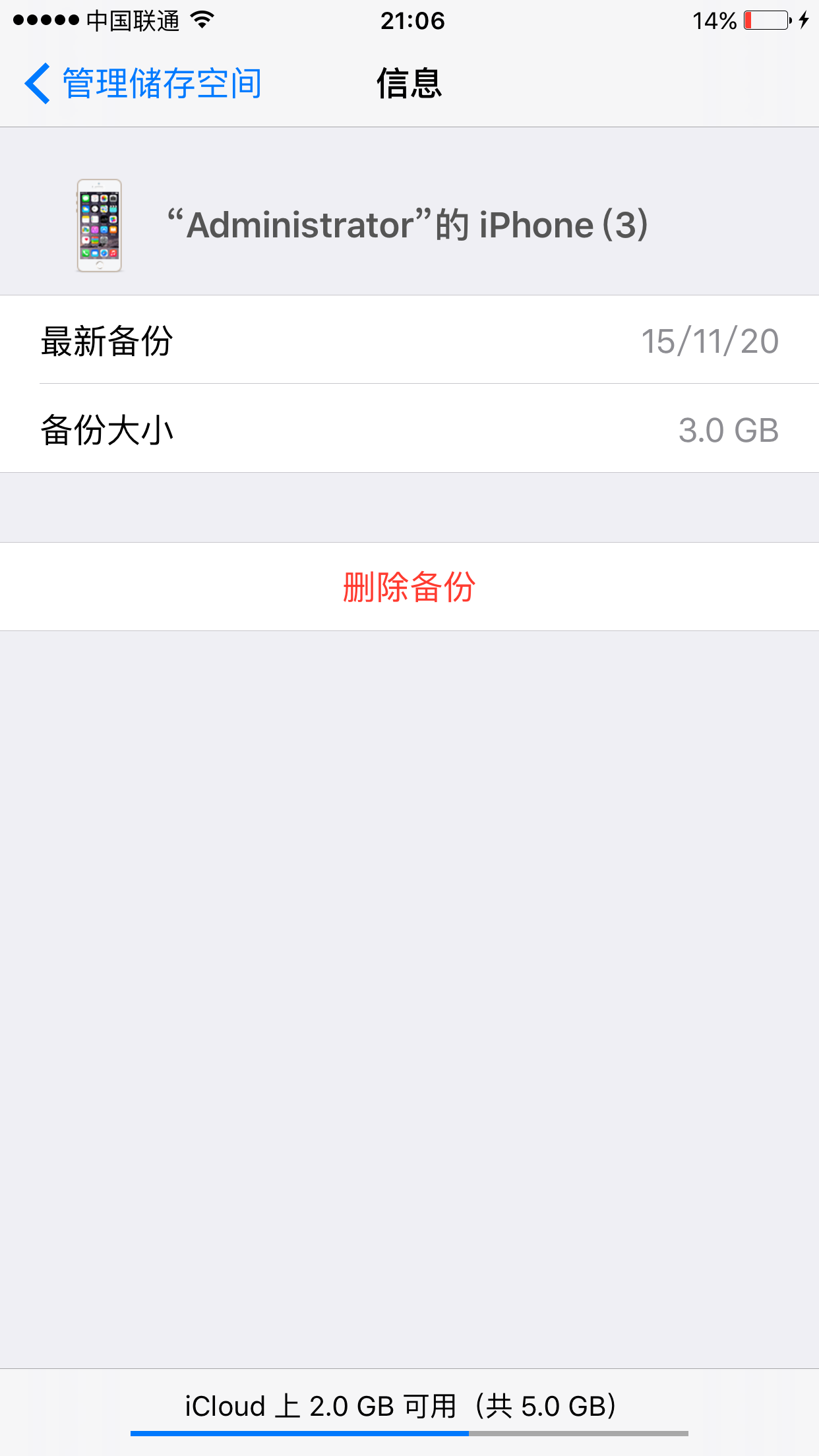Tap 删除备份 to delete the backup
Viewport: 819px width, 1456px height.
pos(409,586)
